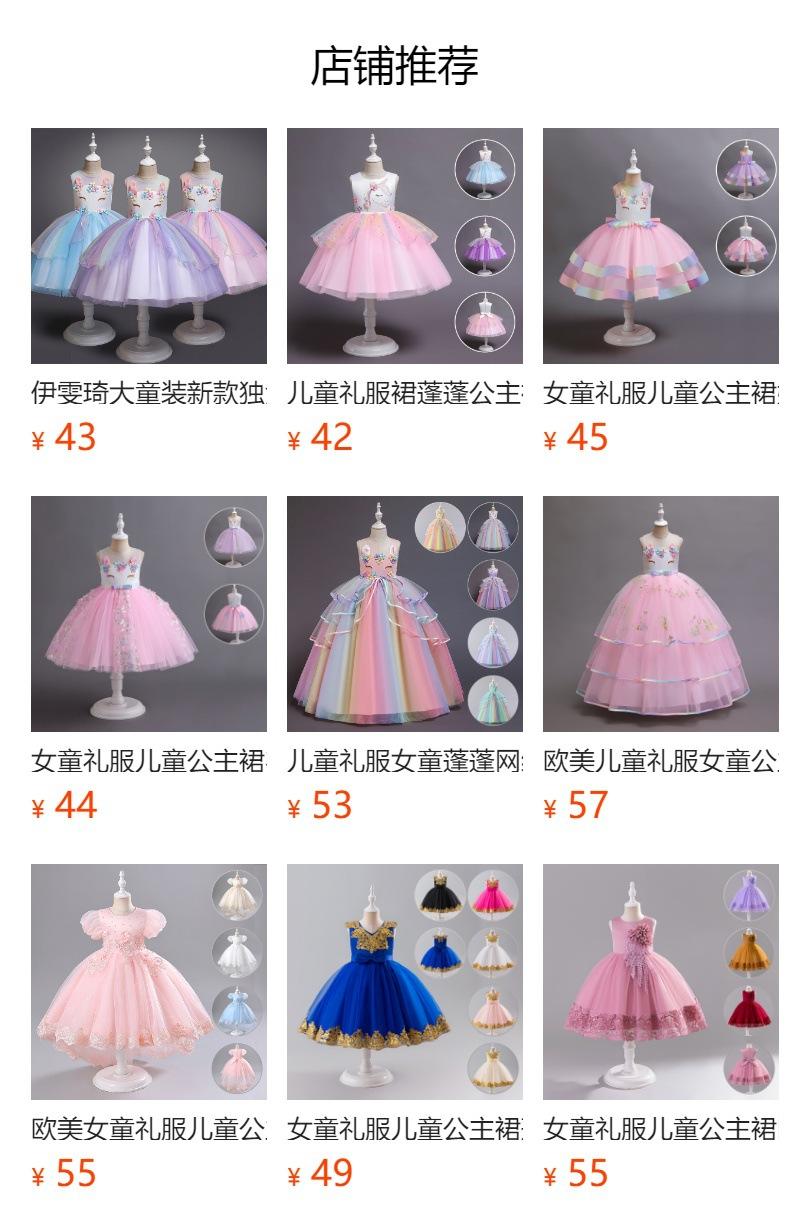Open the 欧美儿童礼服 pink gown priced ¥57
This screenshot has width=790, height=1232.
tap(661, 614)
